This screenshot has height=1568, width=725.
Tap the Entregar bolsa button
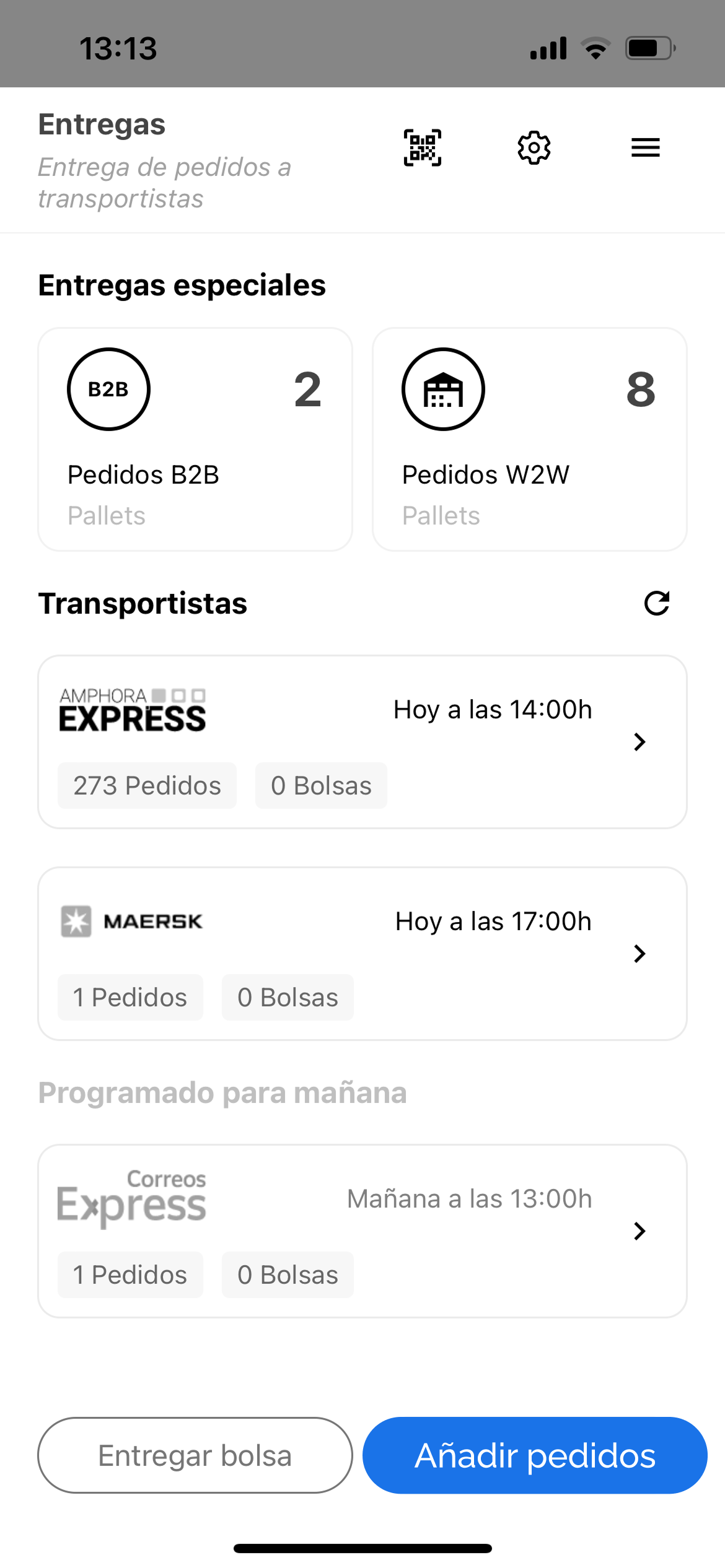[195, 1455]
